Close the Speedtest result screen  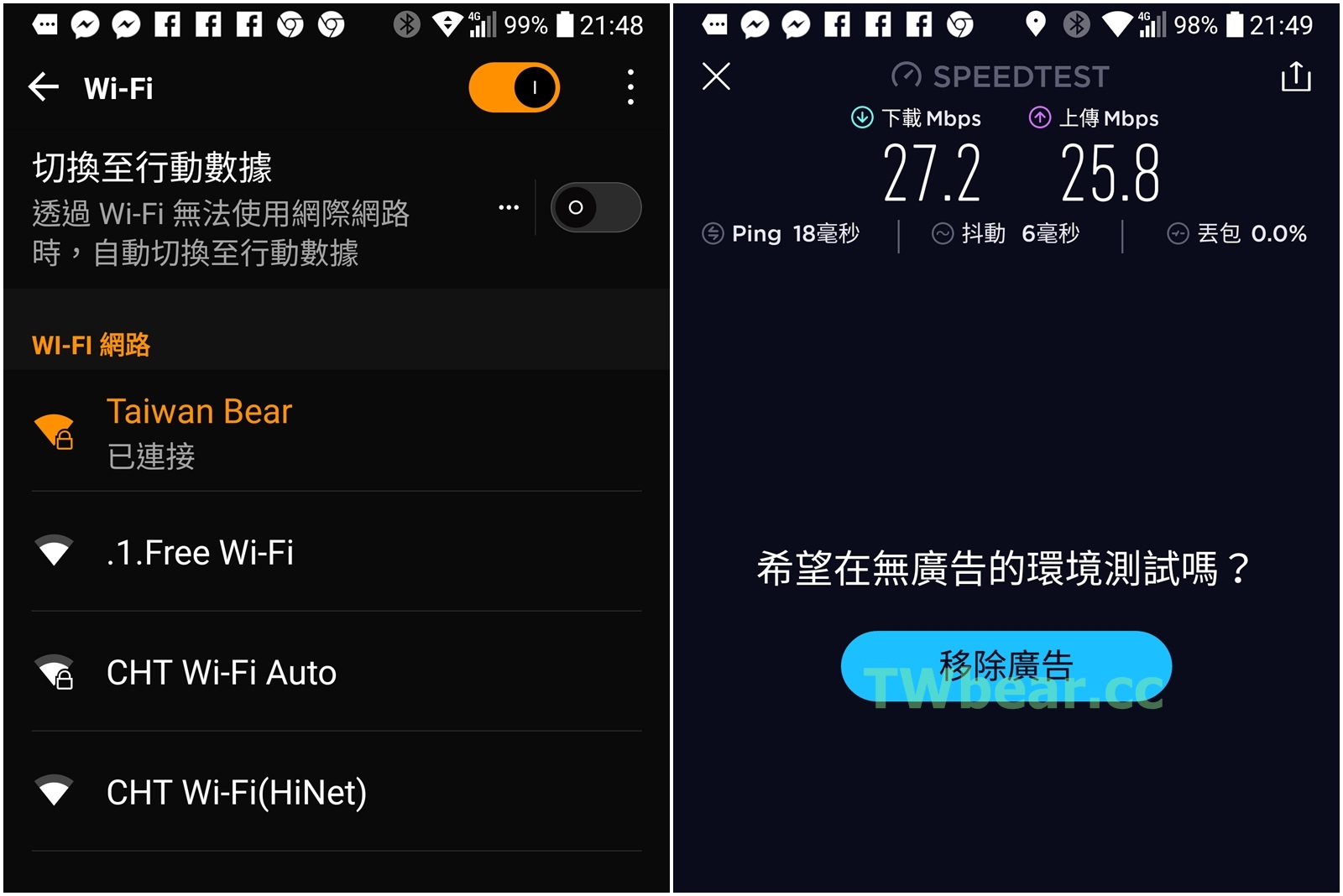coord(716,76)
